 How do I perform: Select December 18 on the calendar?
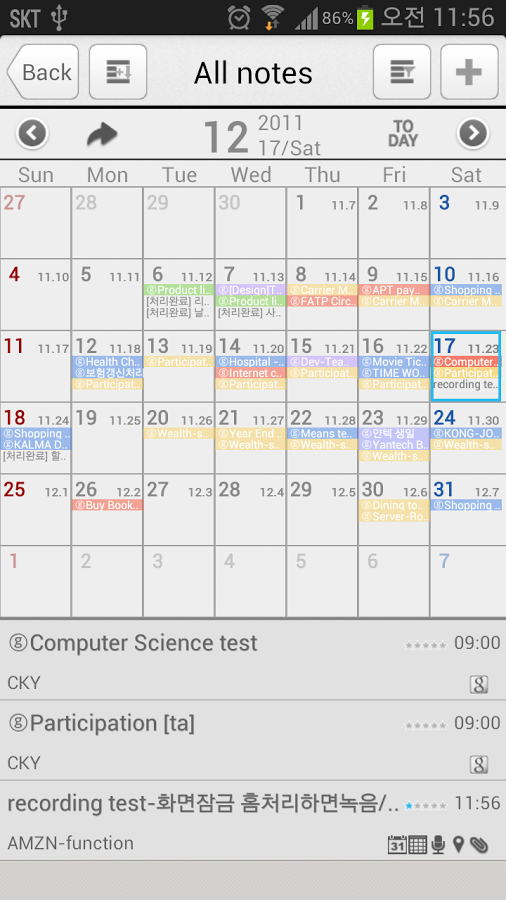click(36, 438)
